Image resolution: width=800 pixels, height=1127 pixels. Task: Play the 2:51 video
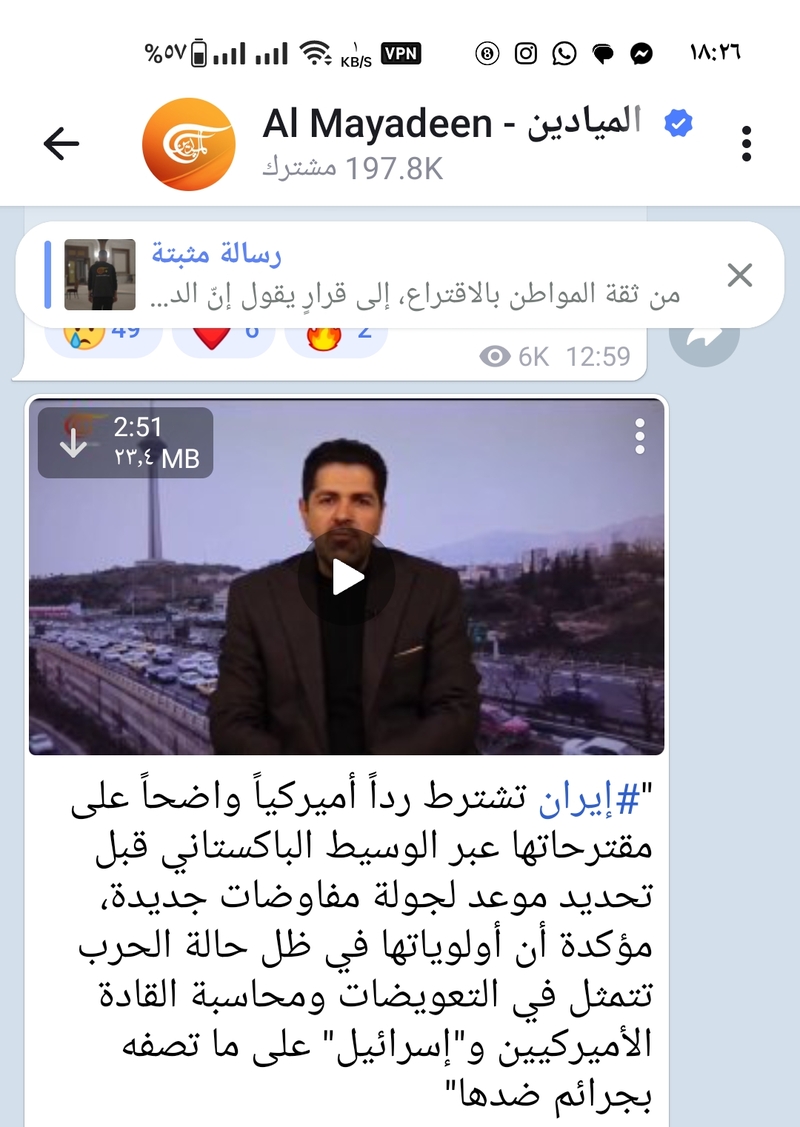click(x=347, y=577)
